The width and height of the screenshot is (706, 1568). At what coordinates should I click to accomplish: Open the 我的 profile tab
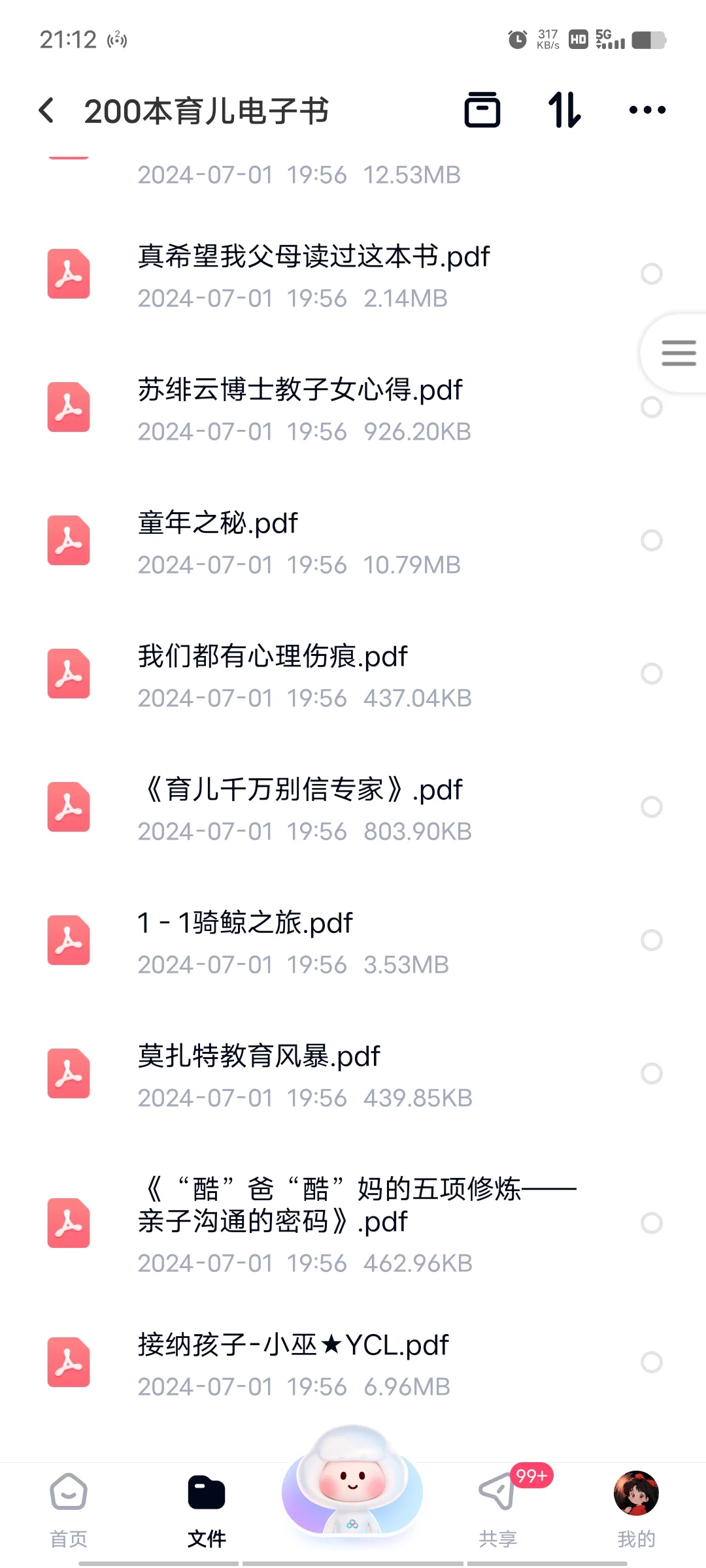tap(636, 1510)
